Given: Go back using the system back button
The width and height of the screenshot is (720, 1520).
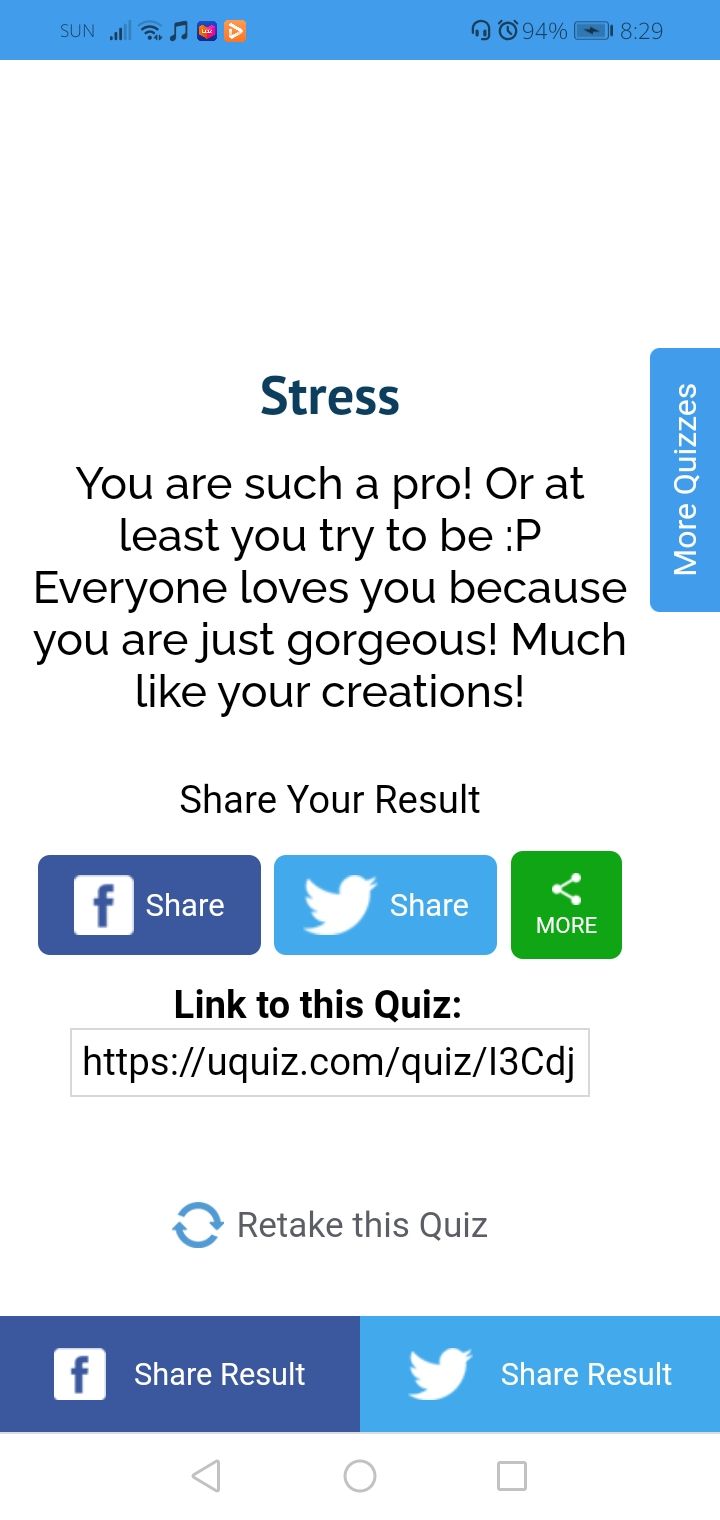Looking at the screenshot, I should [x=206, y=1476].
